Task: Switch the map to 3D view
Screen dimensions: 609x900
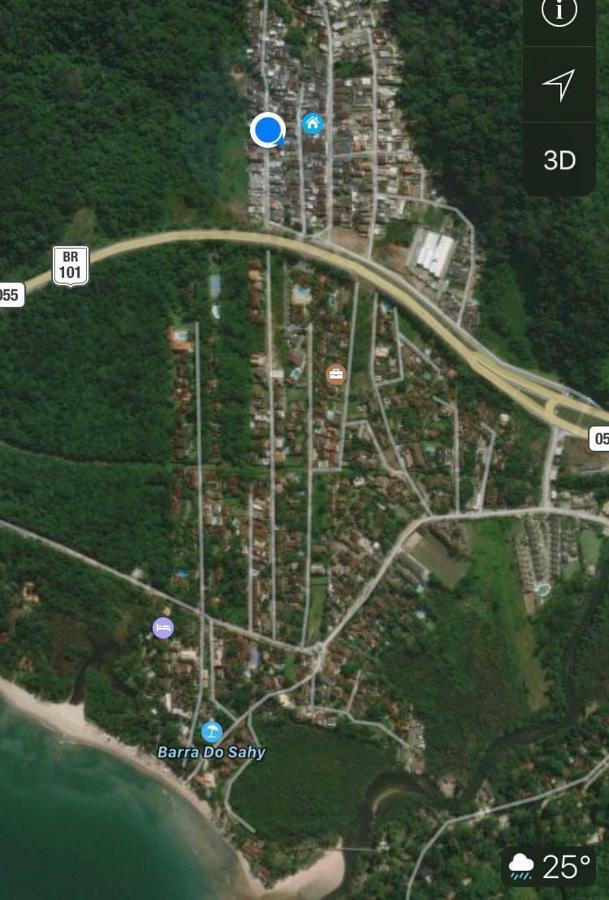Action: pyautogui.click(x=559, y=160)
